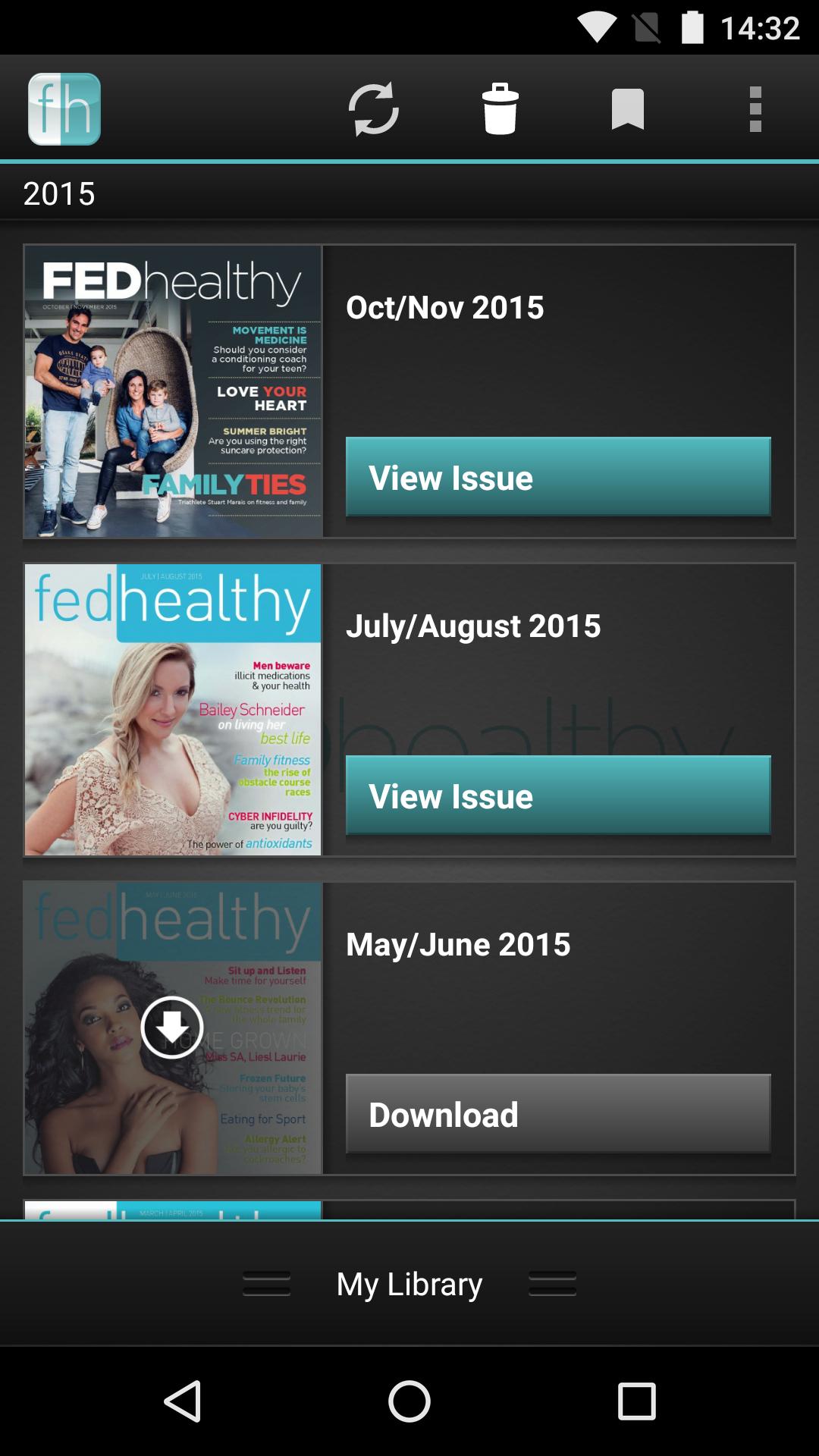
Task: Tap the May/June 2015 cover download arrow
Action: pos(172,1028)
